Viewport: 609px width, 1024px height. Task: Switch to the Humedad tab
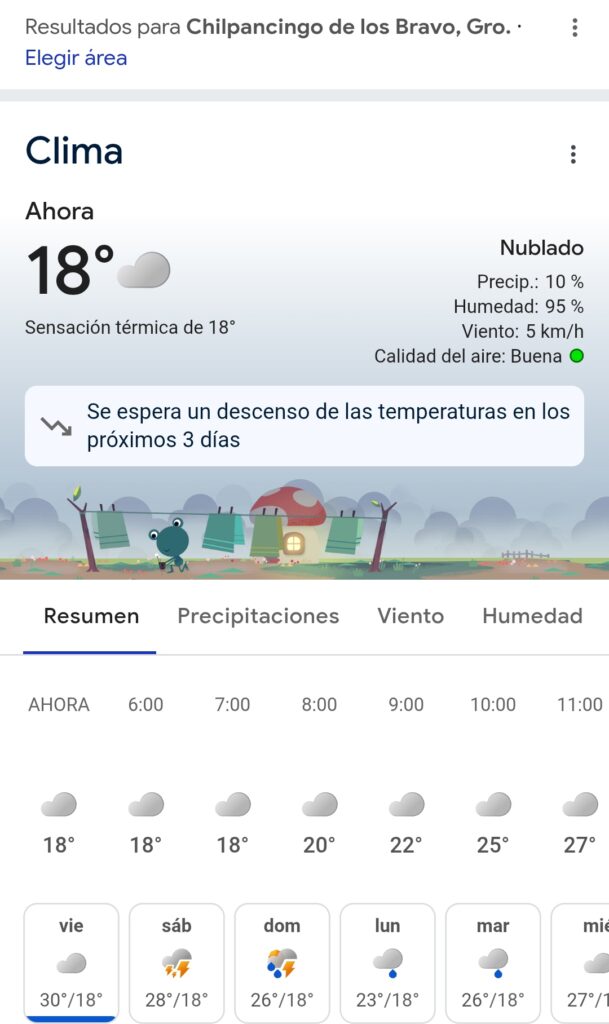click(532, 616)
